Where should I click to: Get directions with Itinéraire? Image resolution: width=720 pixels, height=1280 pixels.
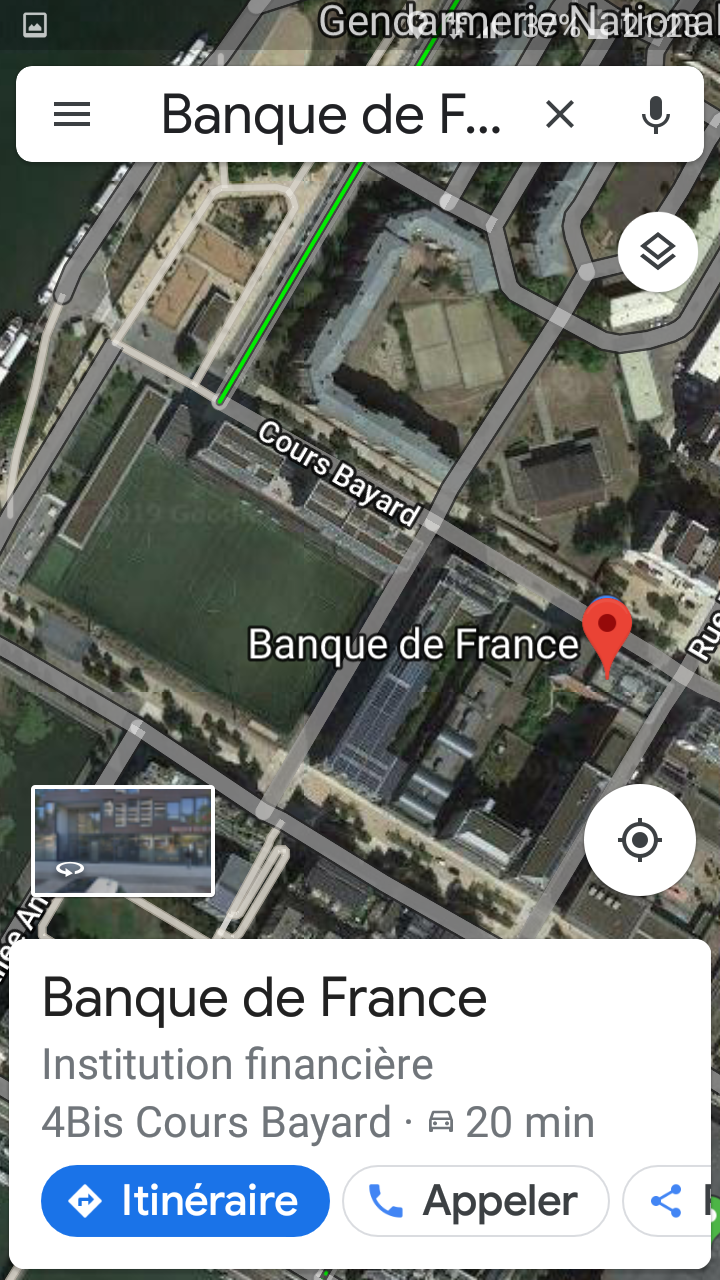tap(186, 1200)
